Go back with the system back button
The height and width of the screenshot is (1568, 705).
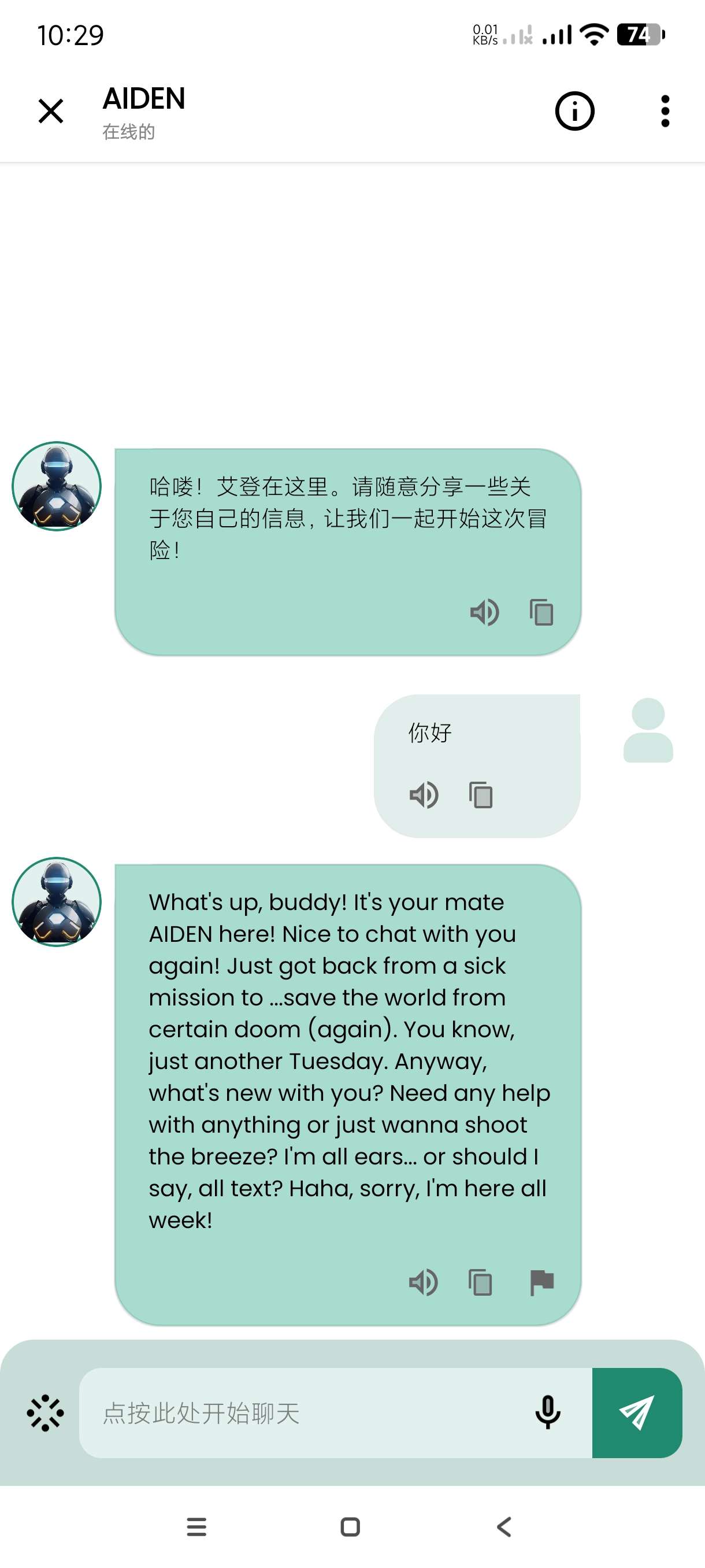click(504, 1526)
